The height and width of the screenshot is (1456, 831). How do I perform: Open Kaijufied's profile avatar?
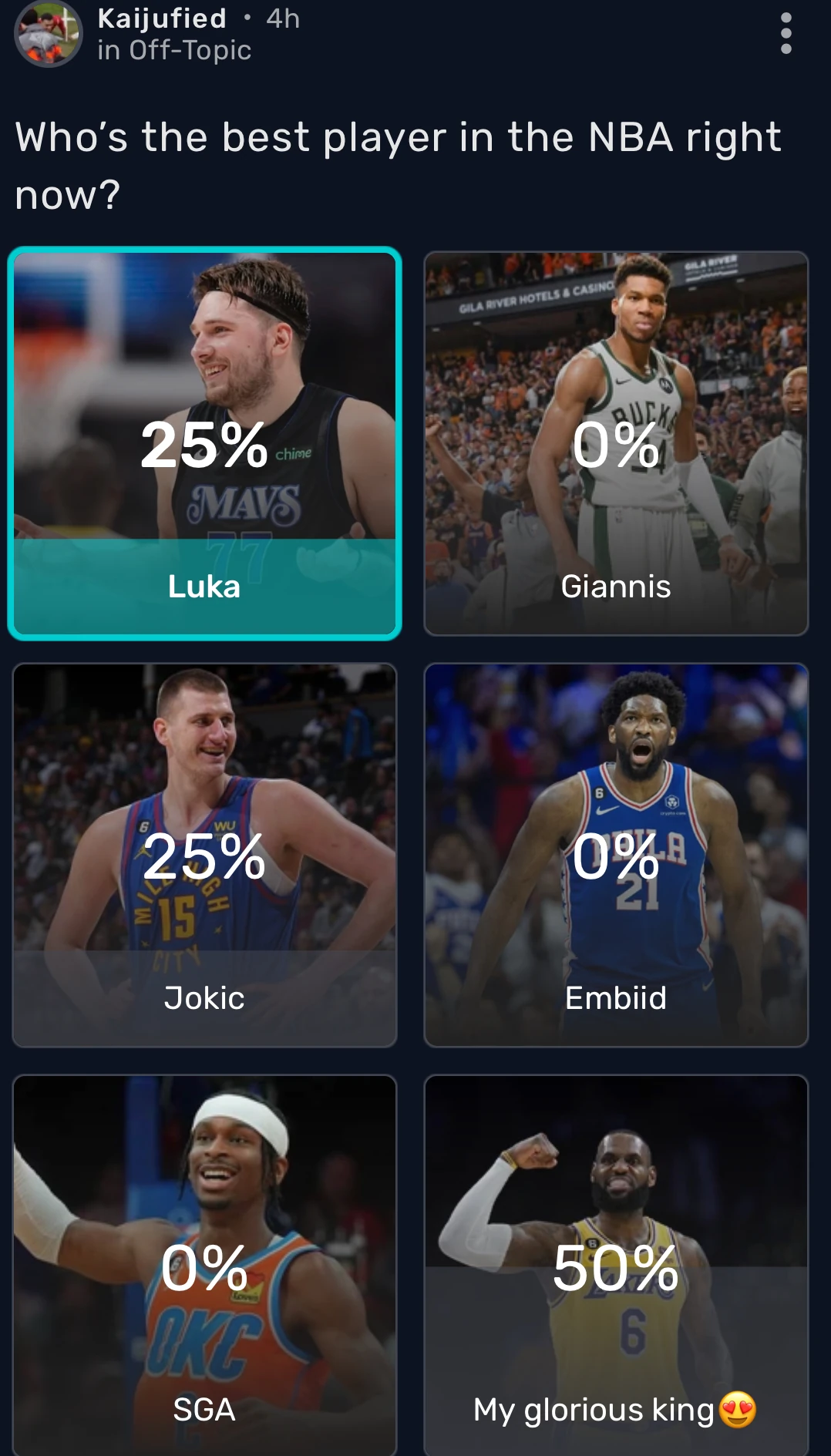pyautogui.click(x=48, y=34)
